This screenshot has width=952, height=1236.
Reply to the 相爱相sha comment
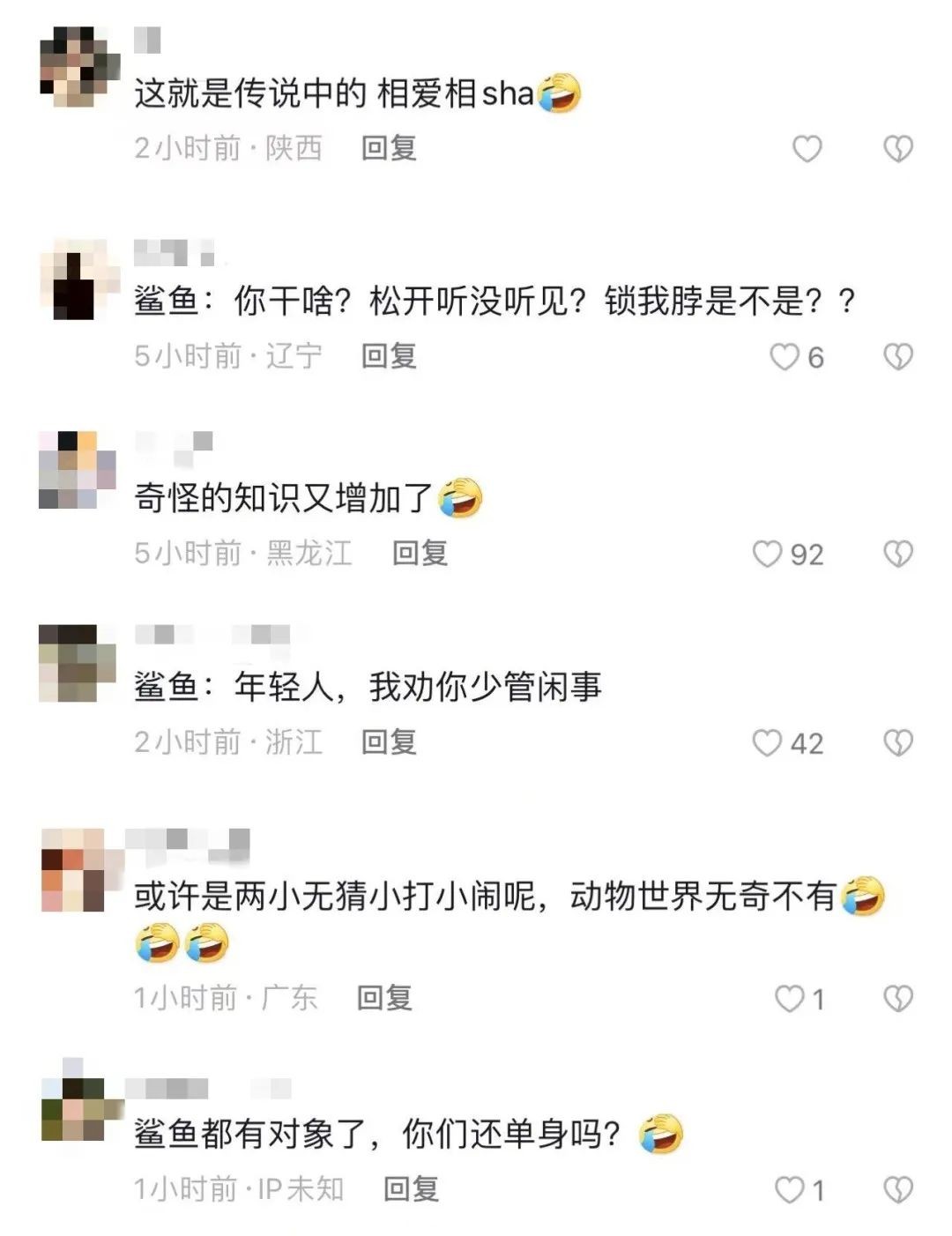[x=389, y=148]
